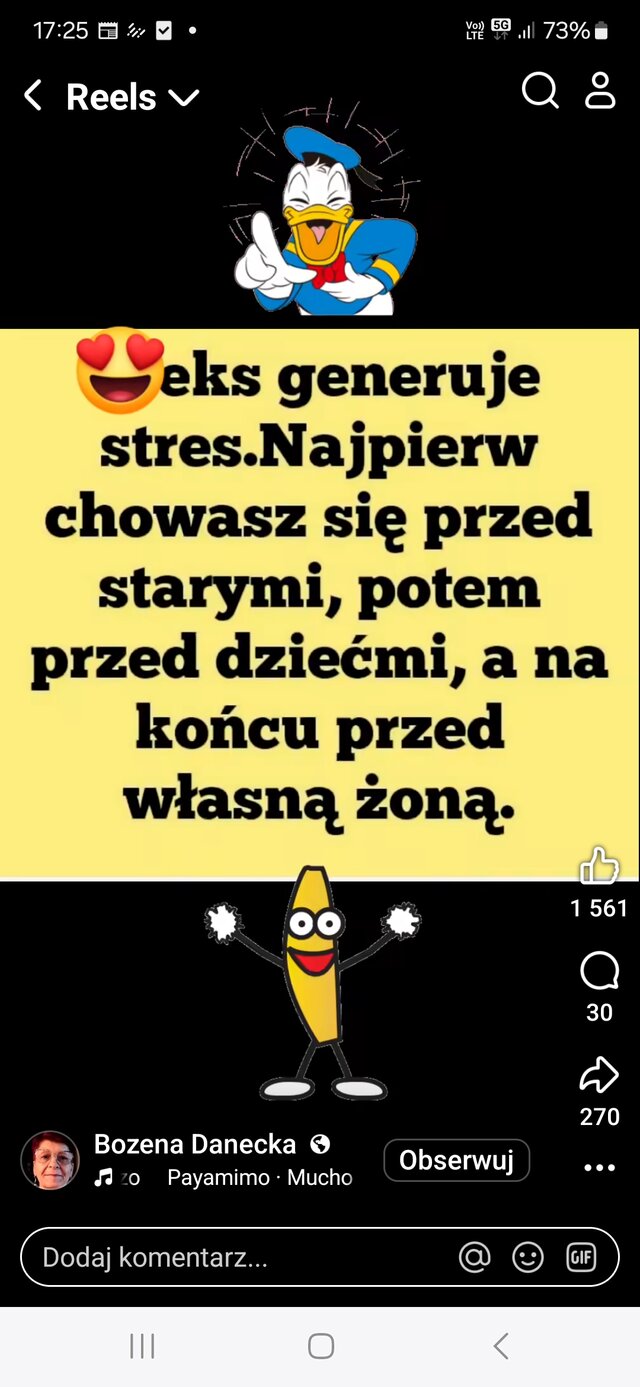This screenshot has width=640, height=1387.
Task: Add a GIF to comment
Action: [x=581, y=1257]
